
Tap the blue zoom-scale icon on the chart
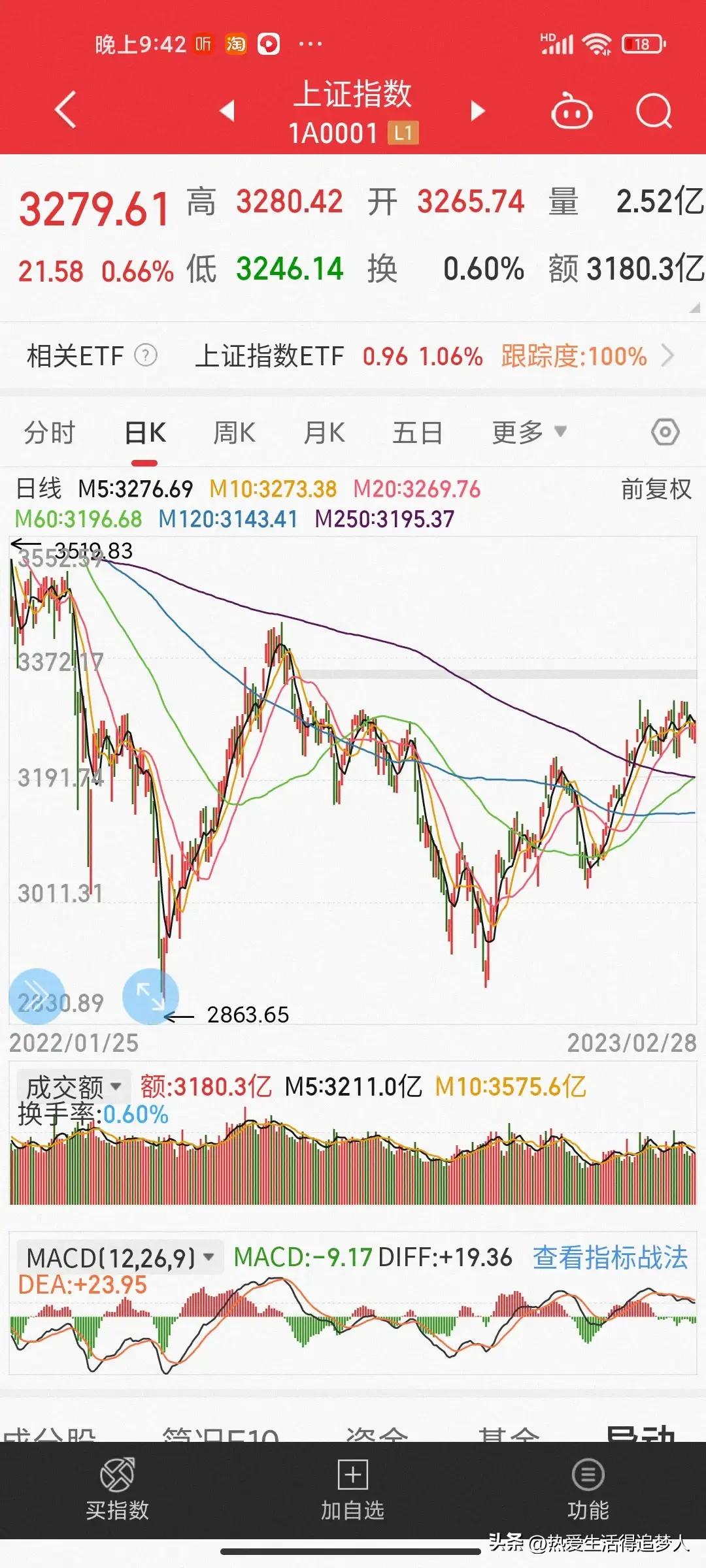point(152,996)
